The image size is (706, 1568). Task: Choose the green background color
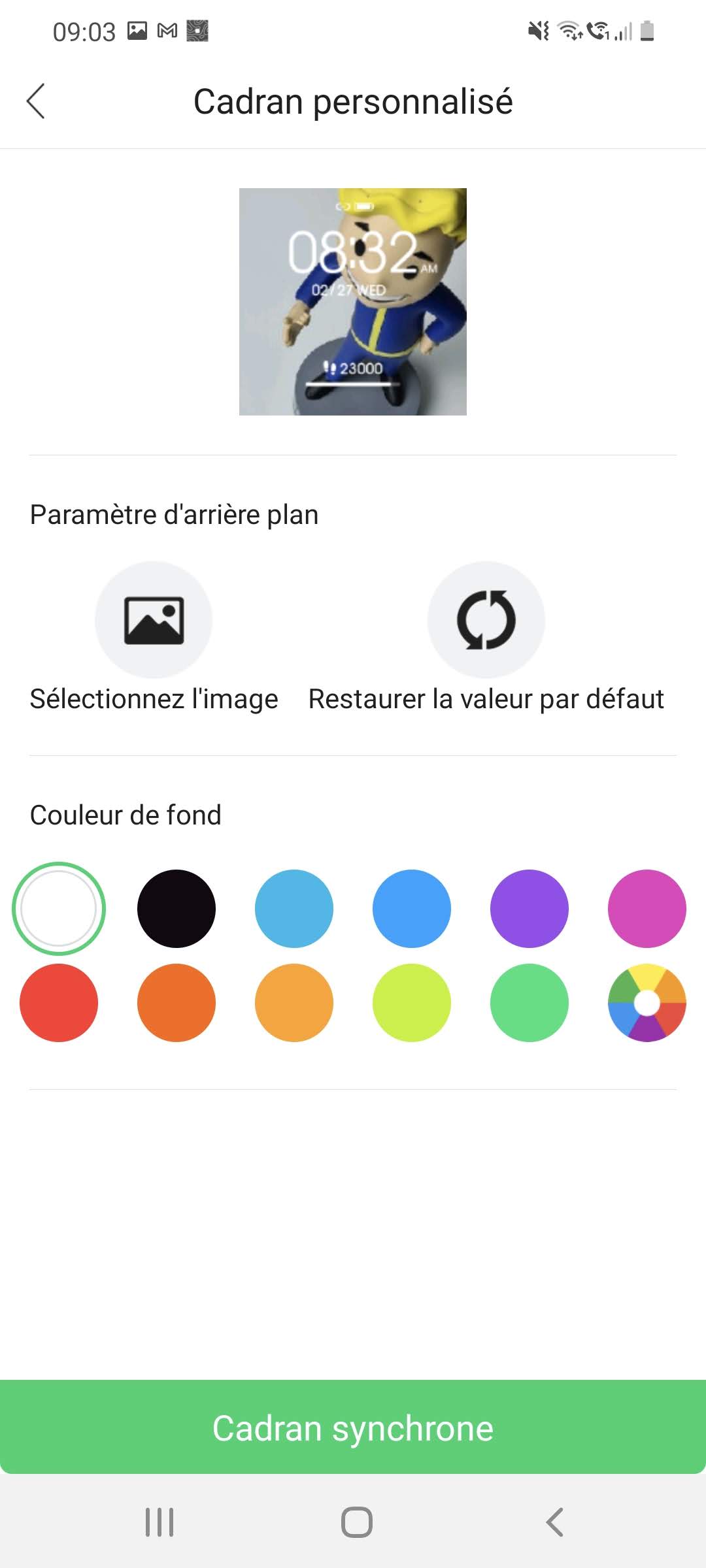point(529,1002)
